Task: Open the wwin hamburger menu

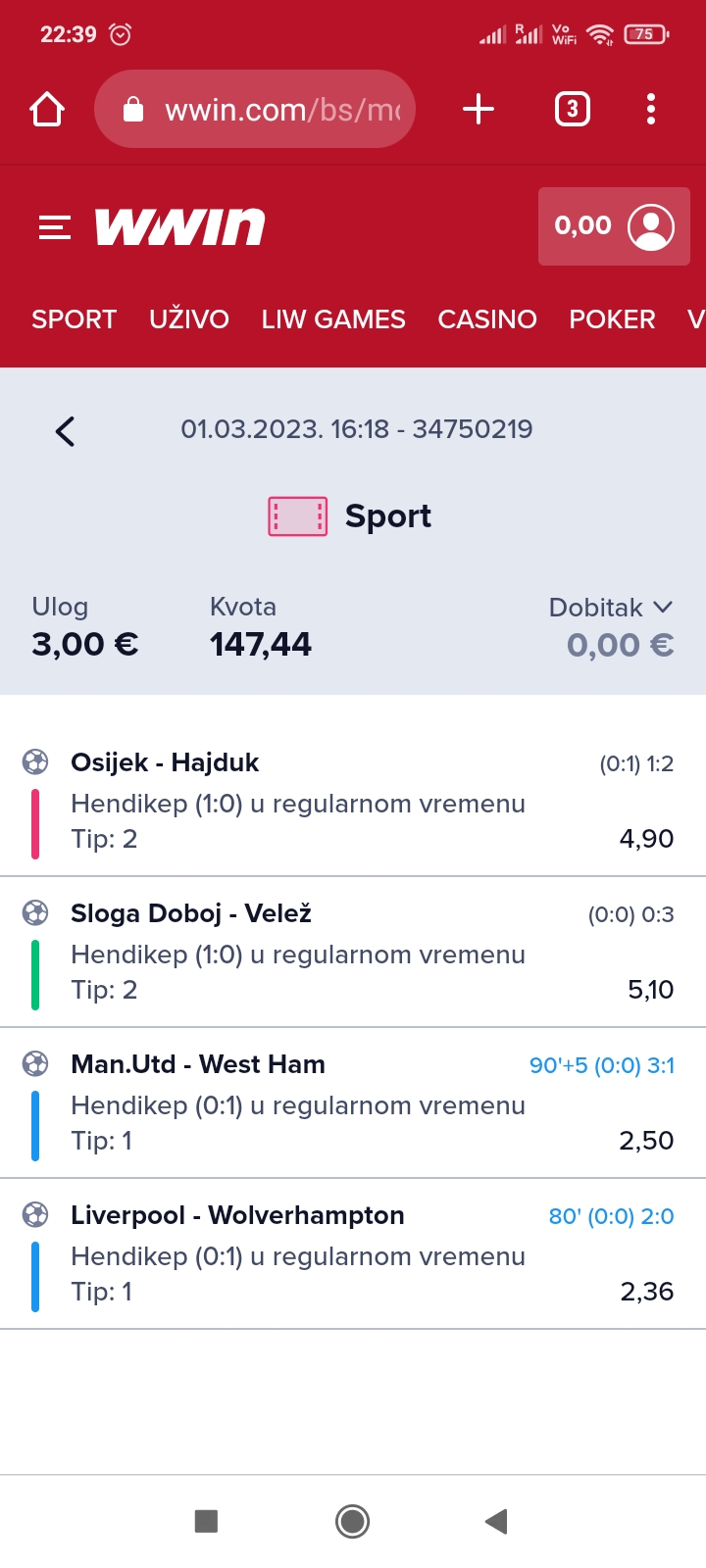Action: tap(55, 227)
